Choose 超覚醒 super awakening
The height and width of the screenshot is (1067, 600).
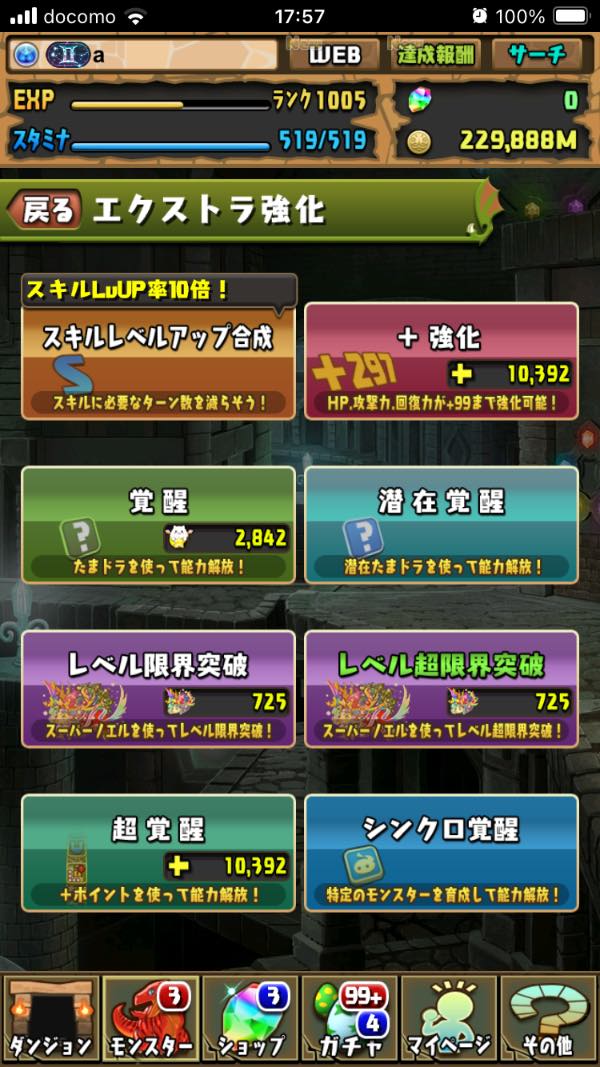tap(158, 852)
